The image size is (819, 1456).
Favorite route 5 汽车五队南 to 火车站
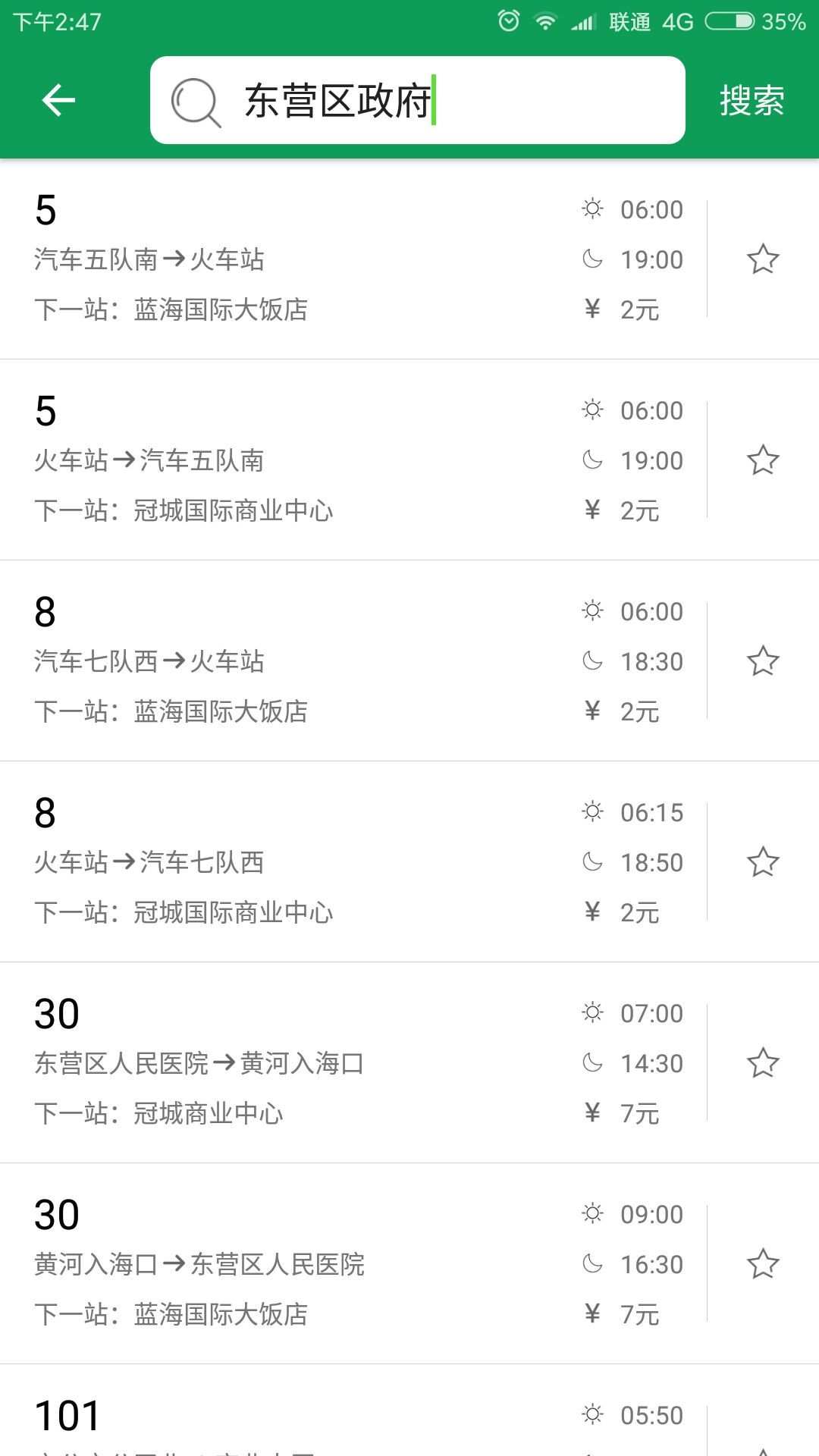pyautogui.click(x=763, y=259)
